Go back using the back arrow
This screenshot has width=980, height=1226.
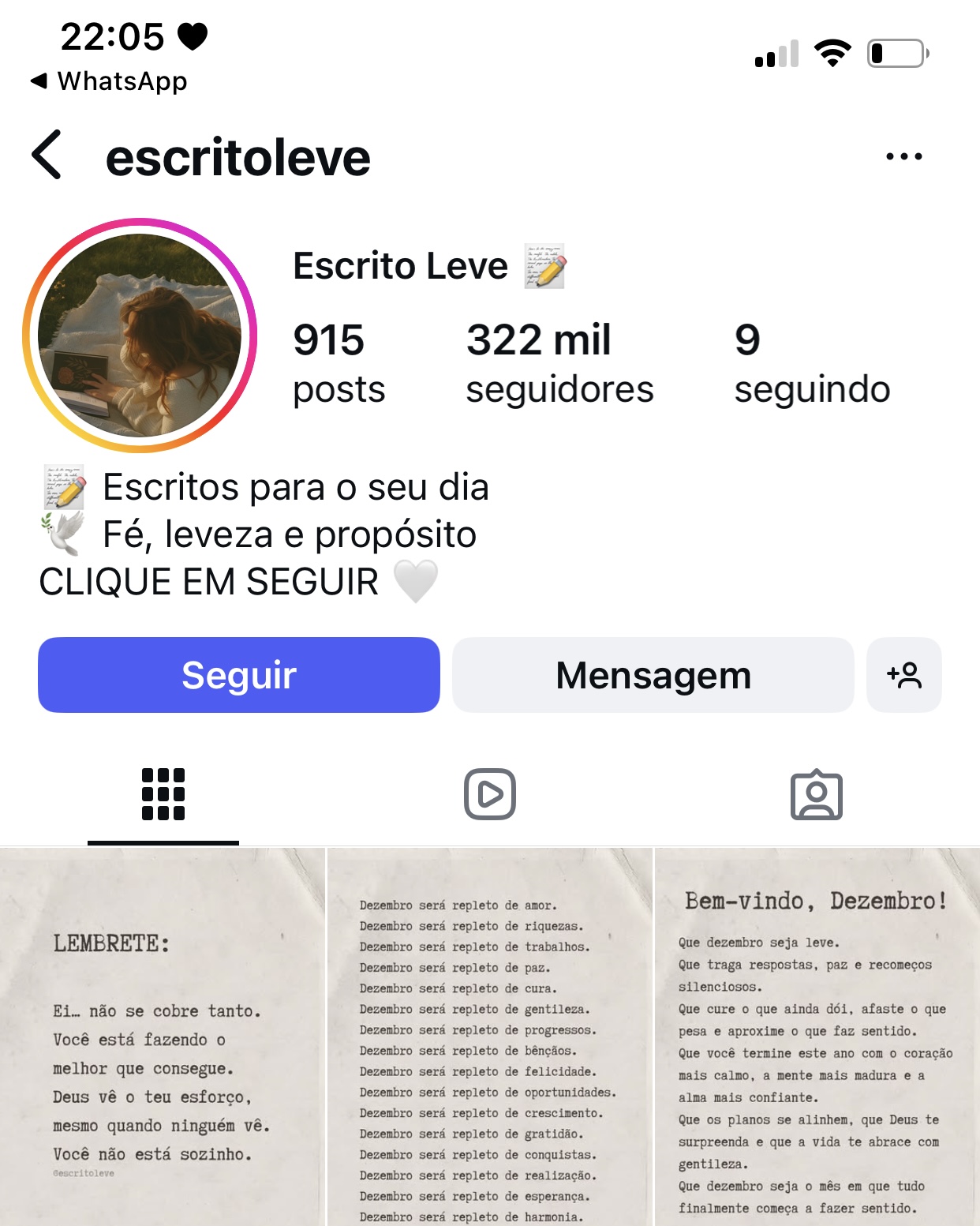45,156
